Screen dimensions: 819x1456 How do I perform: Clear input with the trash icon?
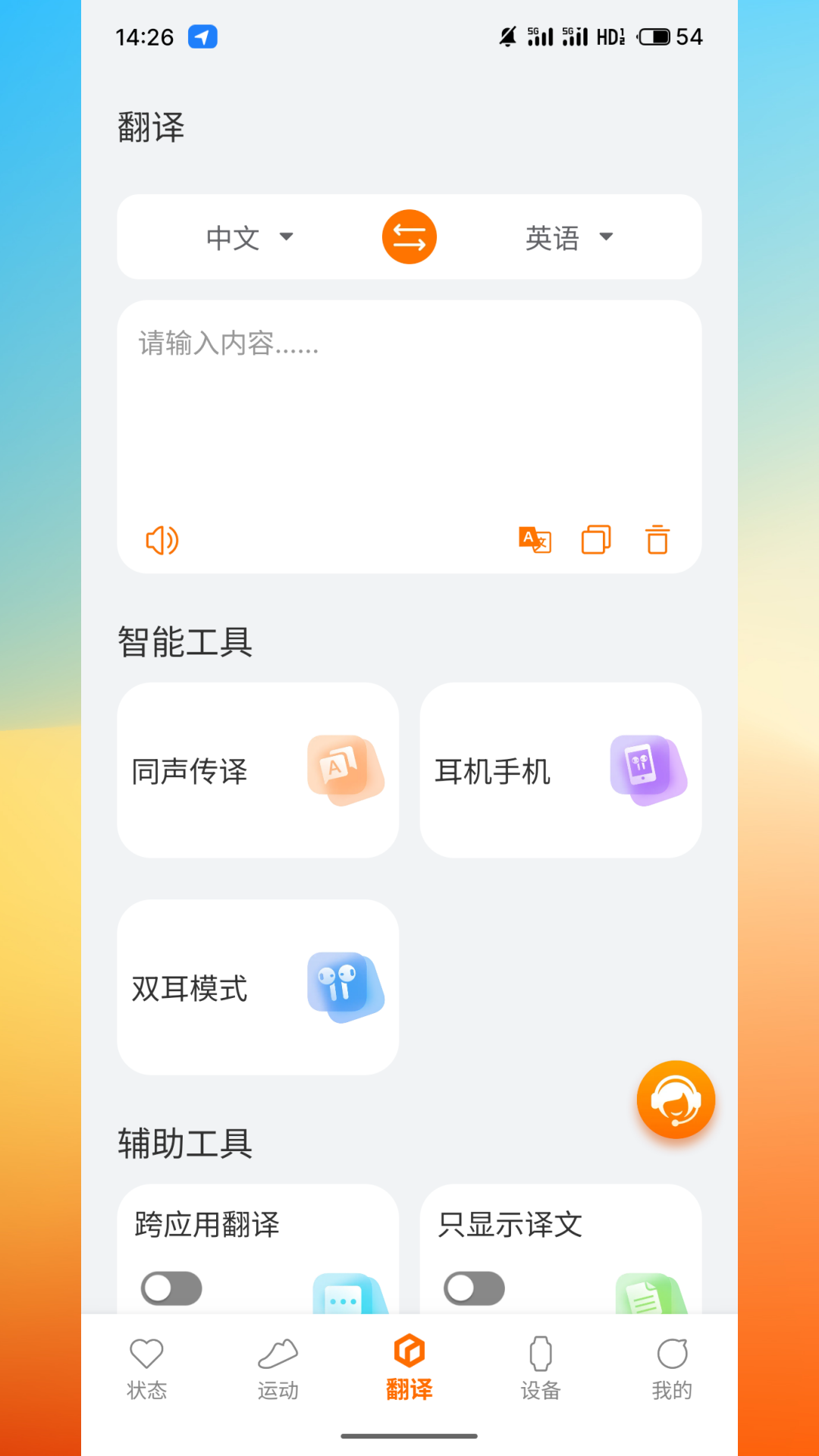point(657,540)
